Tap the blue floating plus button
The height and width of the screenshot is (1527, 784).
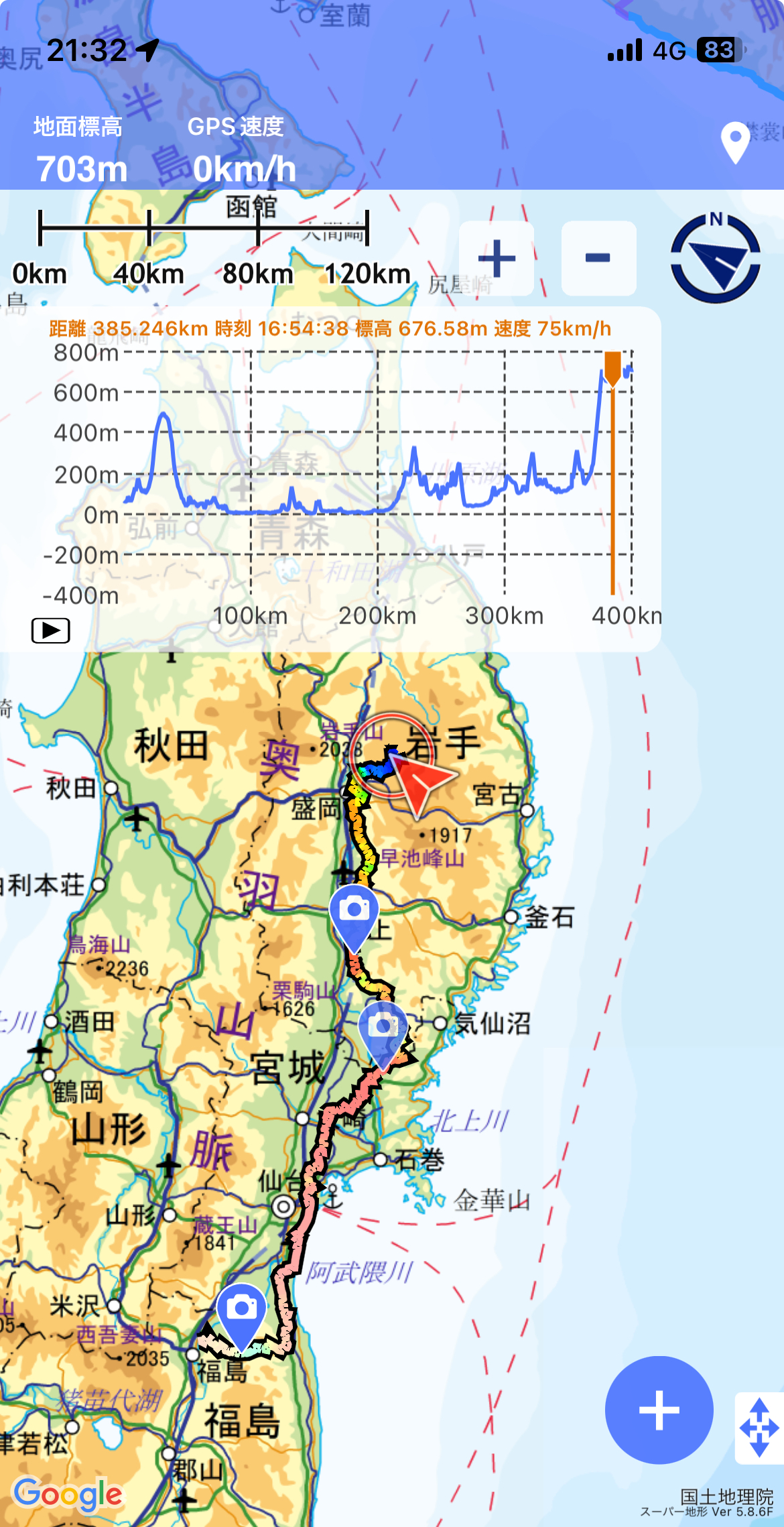click(x=659, y=1409)
